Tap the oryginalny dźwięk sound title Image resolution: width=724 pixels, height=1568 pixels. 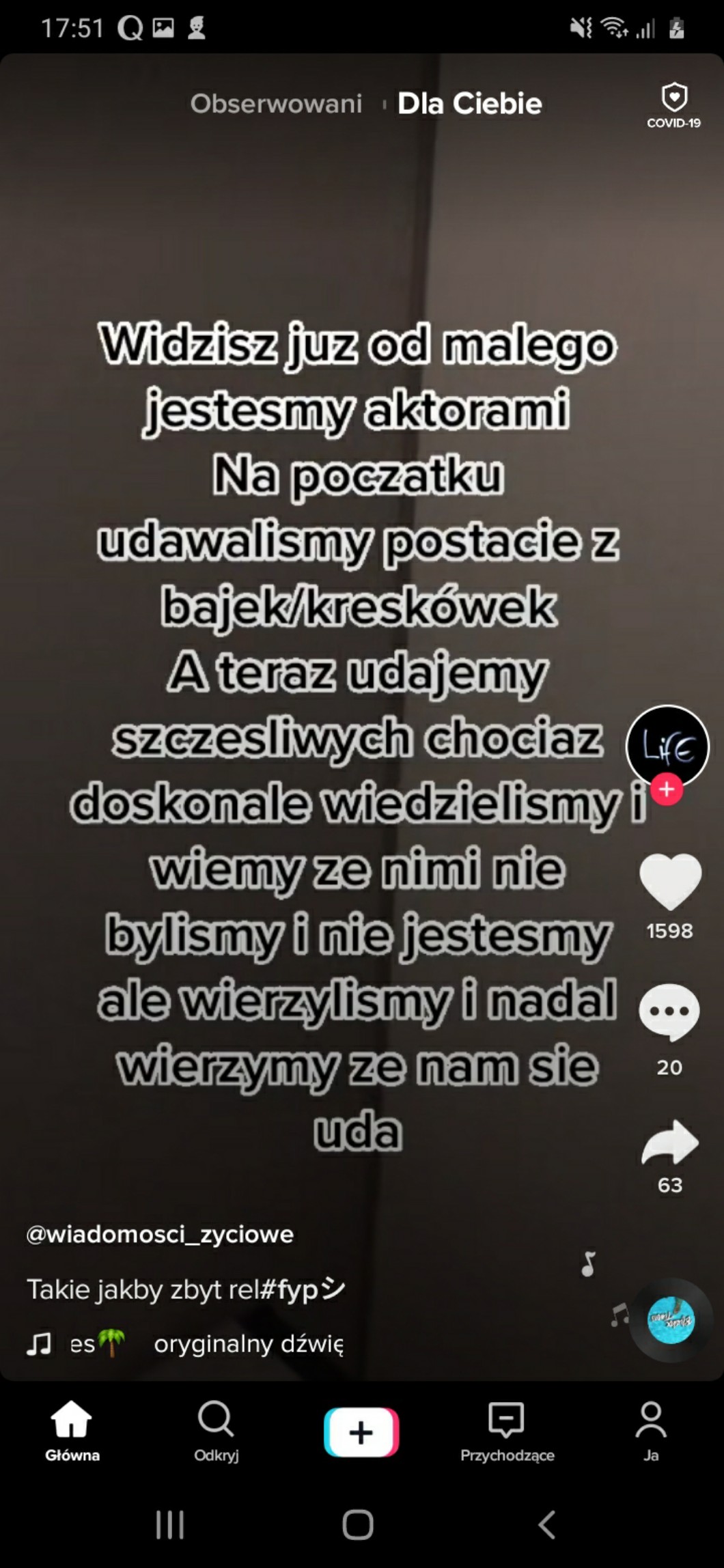click(x=248, y=1343)
